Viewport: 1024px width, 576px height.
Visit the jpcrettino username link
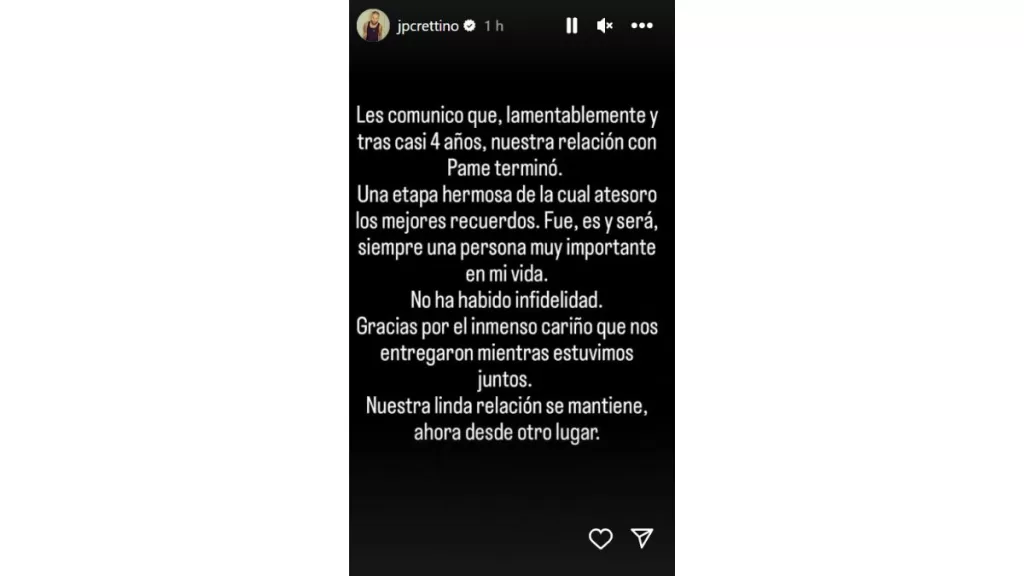pos(427,26)
